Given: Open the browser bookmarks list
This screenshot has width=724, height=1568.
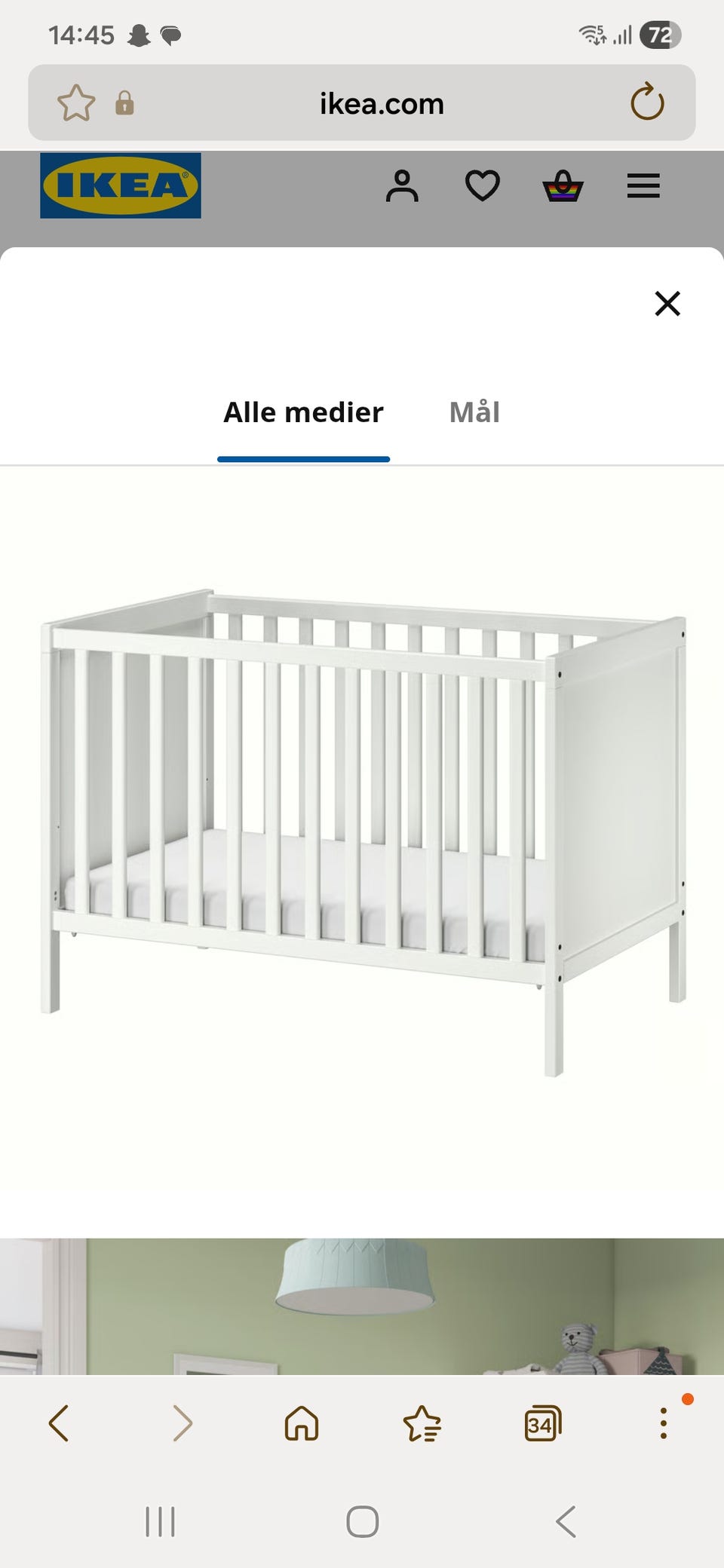Looking at the screenshot, I should (x=422, y=1423).
